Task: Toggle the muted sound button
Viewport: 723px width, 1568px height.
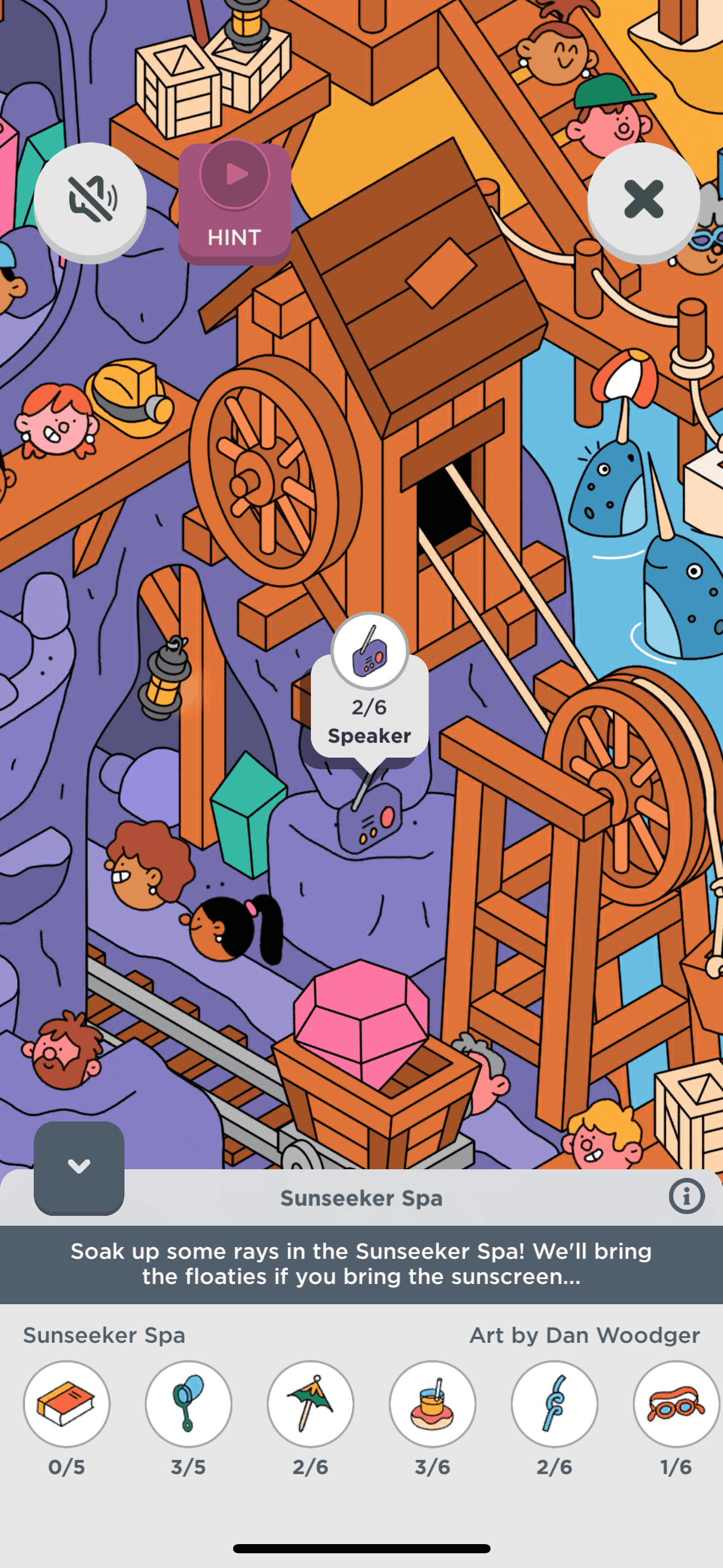Action: (90, 199)
